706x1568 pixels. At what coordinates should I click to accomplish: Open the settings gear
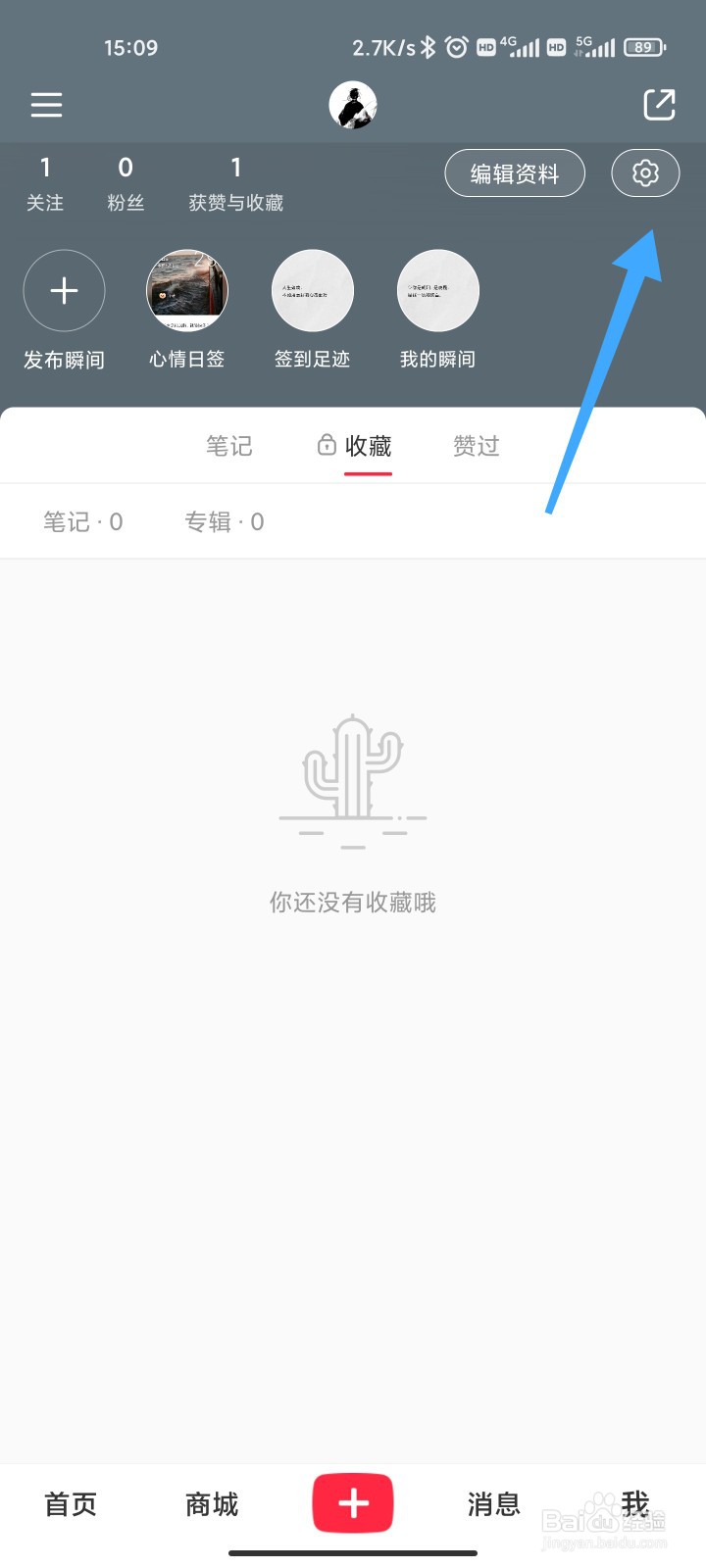(x=645, y=173)
